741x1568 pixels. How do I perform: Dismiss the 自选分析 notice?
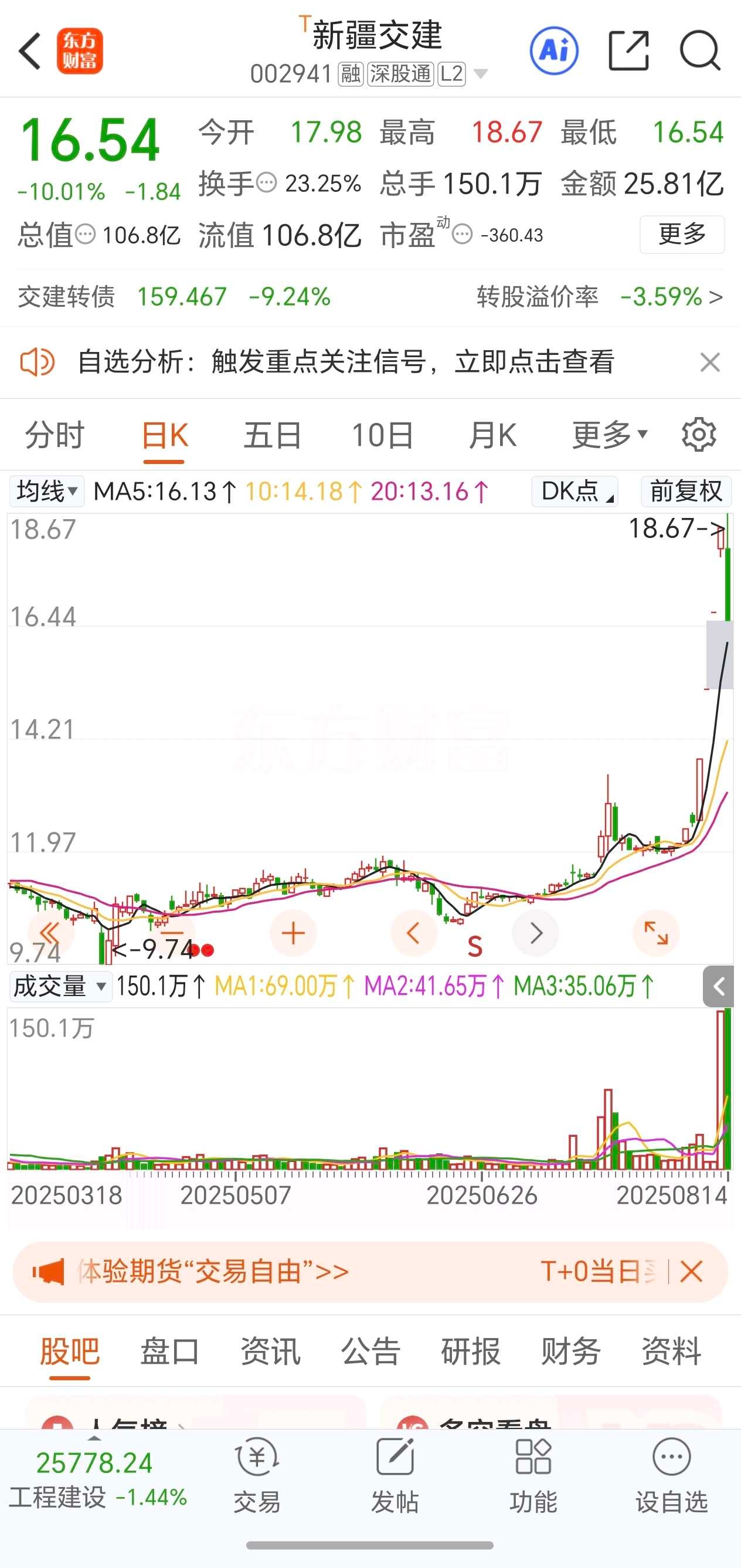point(710,362)
